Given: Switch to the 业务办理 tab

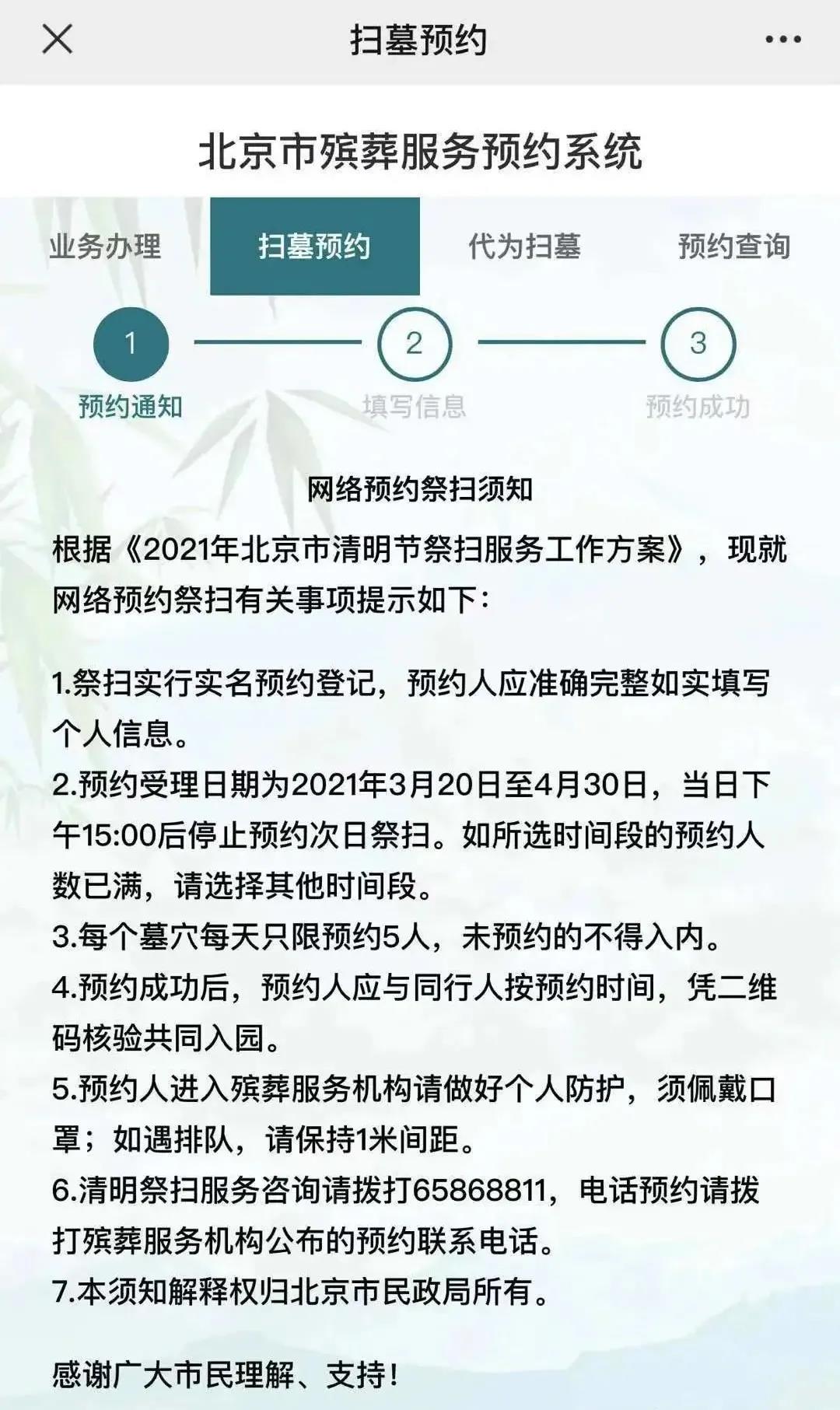Looking at the screenshot, I should (x=105, y=247).
